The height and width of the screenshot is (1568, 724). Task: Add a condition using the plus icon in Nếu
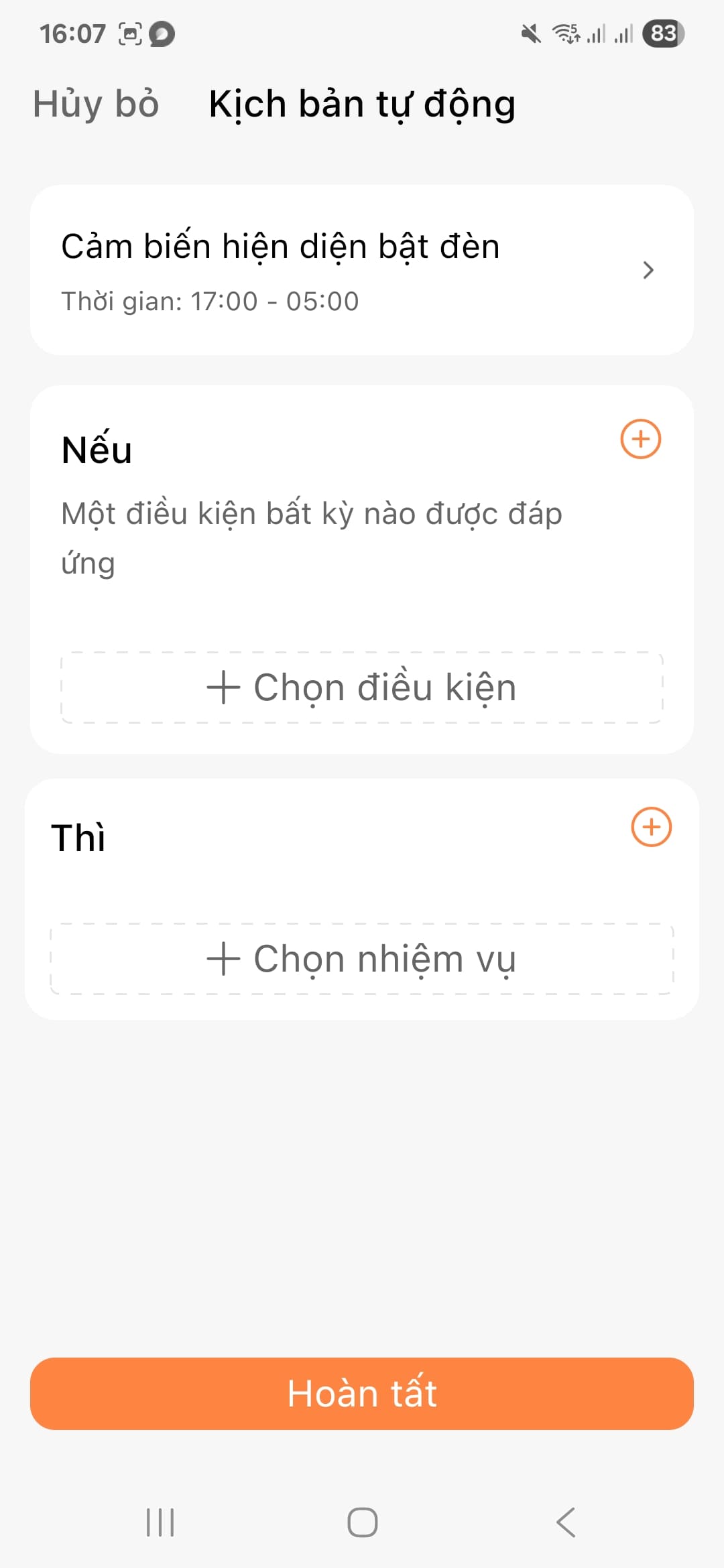(640, 440)
